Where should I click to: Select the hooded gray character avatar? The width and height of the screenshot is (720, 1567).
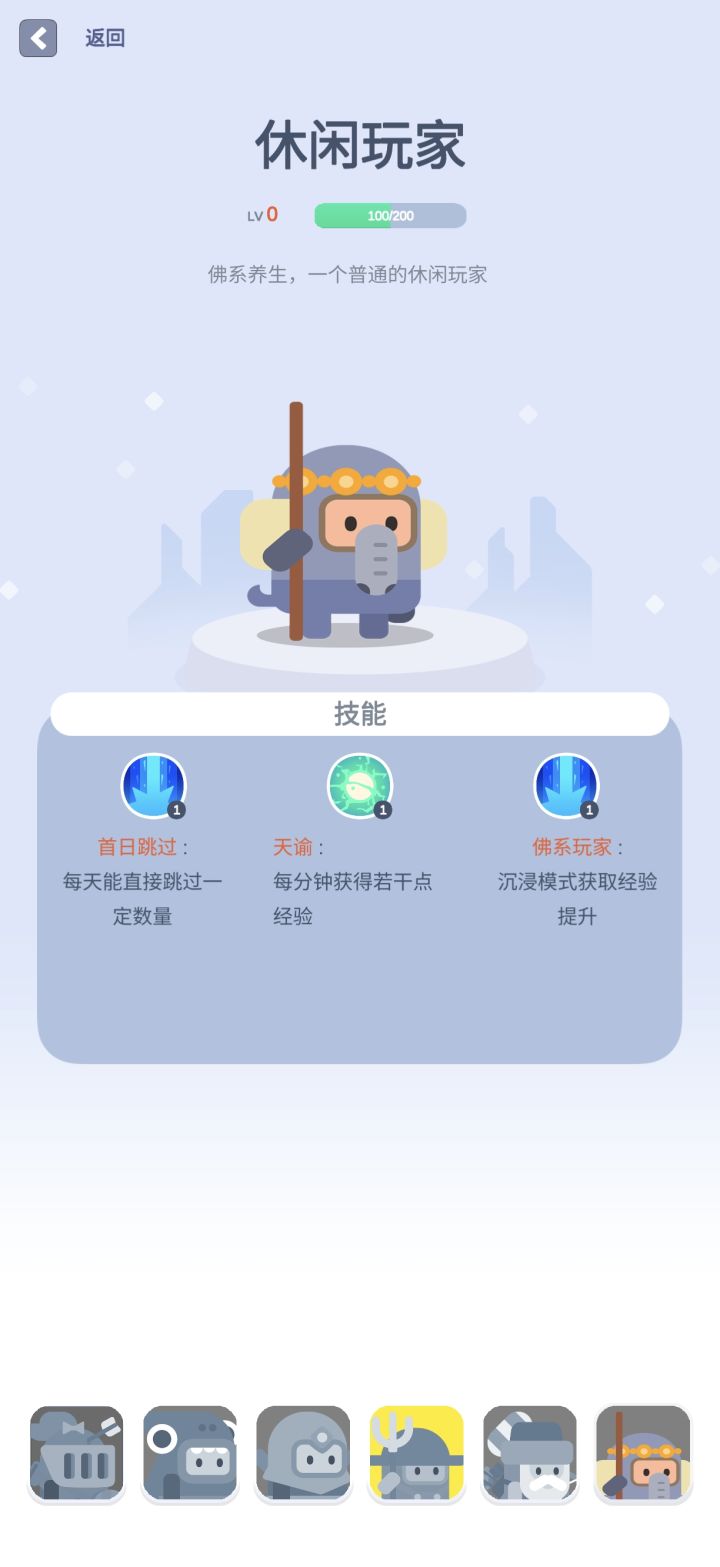tap(303, 1453)
